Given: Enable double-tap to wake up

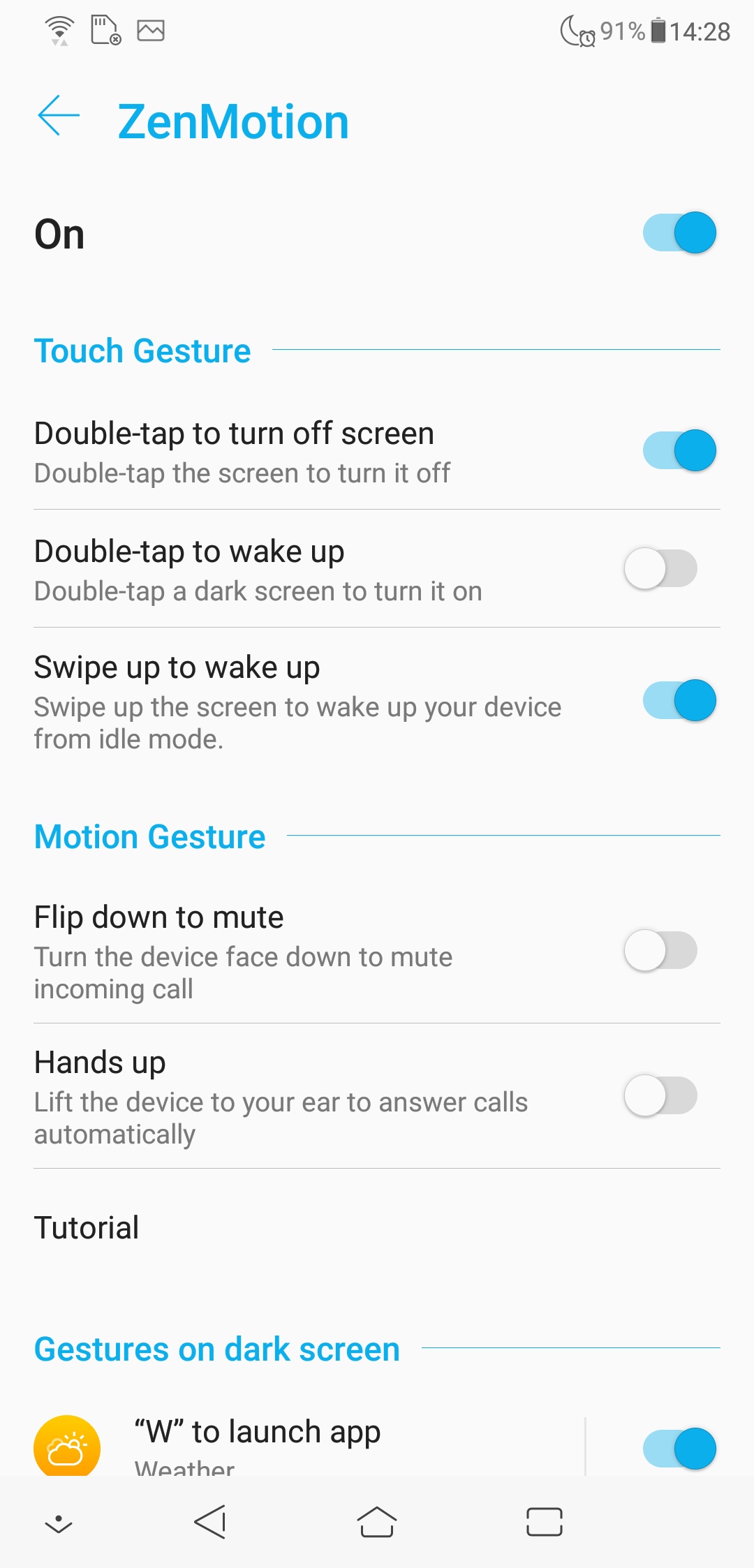Looking at the screenshot, I should 660,569.
